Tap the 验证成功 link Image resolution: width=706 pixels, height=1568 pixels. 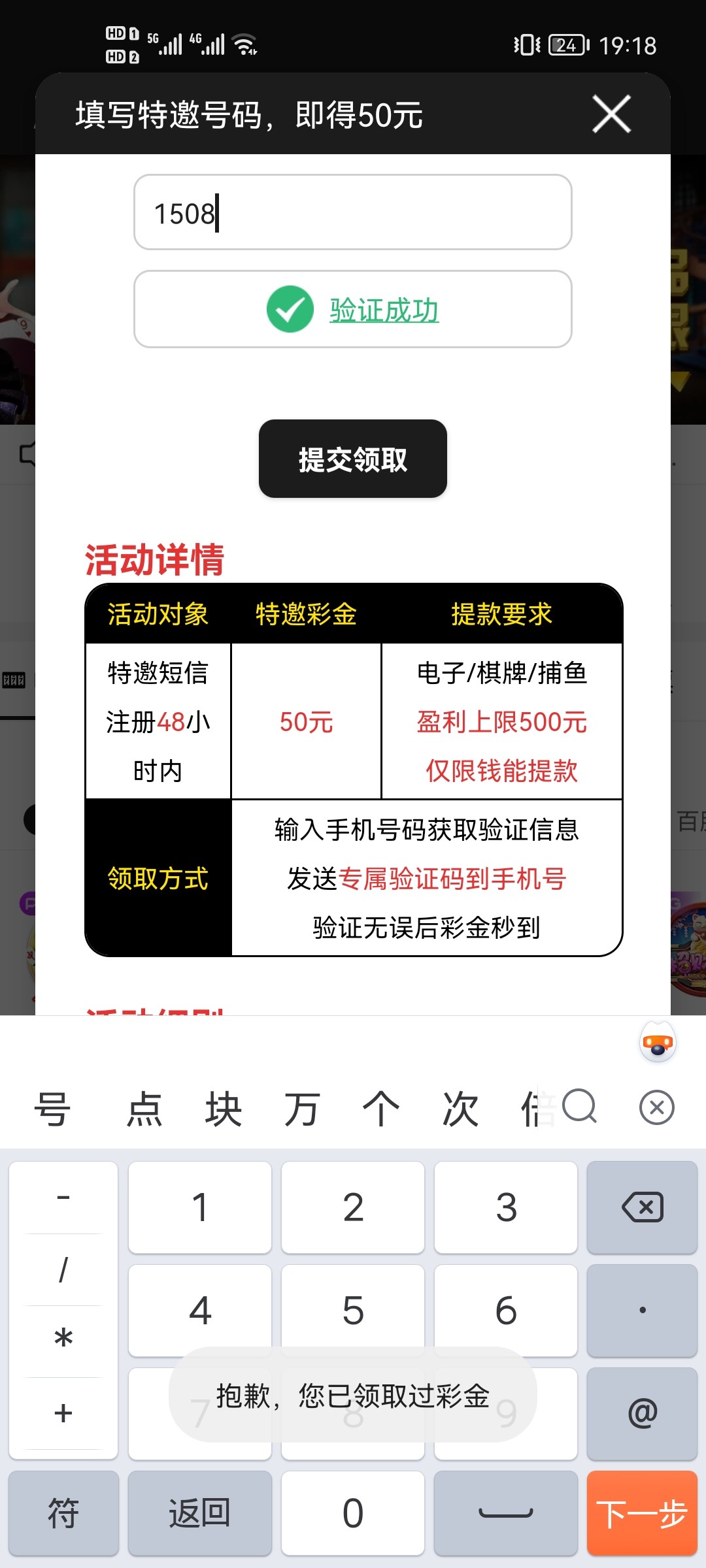click(x=384, y=310)
